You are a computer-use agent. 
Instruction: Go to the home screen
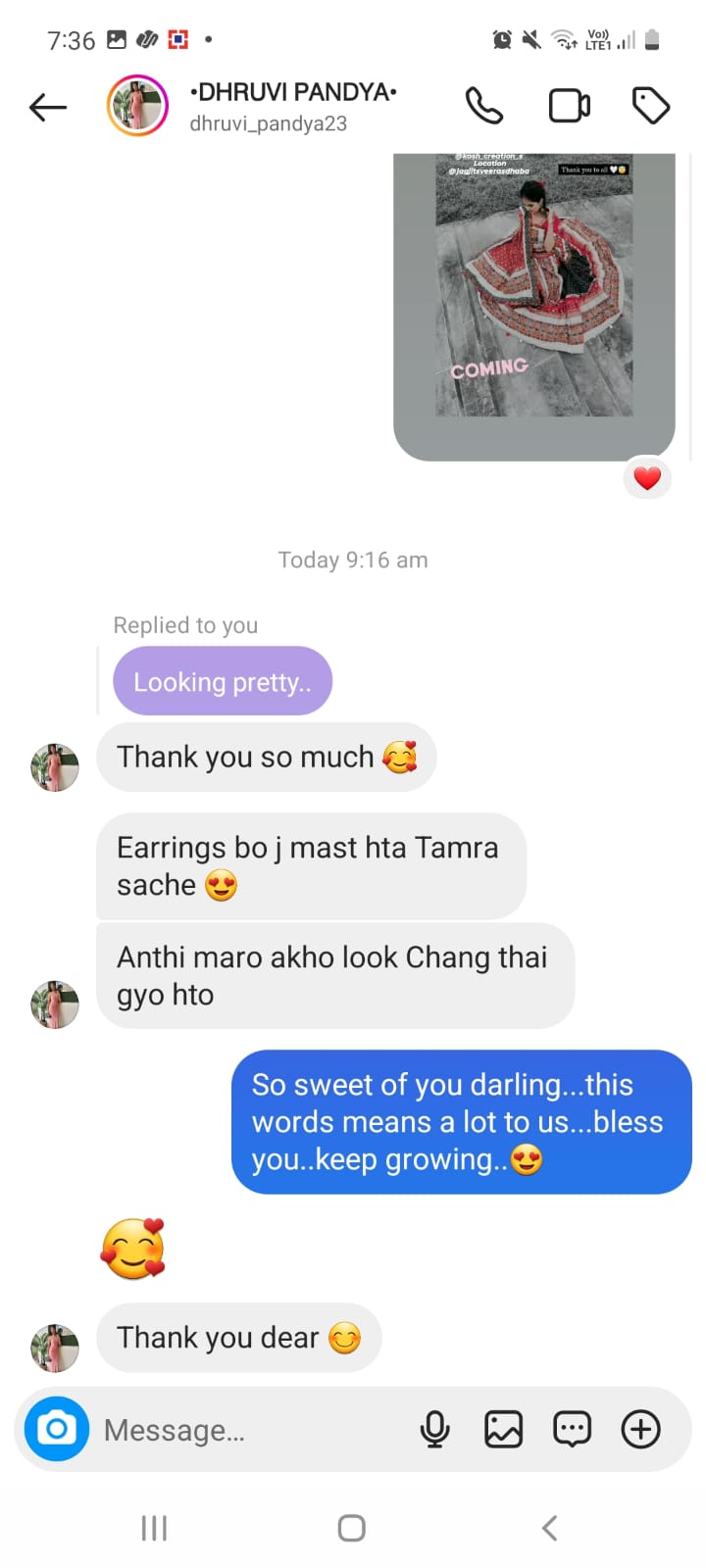[351, 1528]
